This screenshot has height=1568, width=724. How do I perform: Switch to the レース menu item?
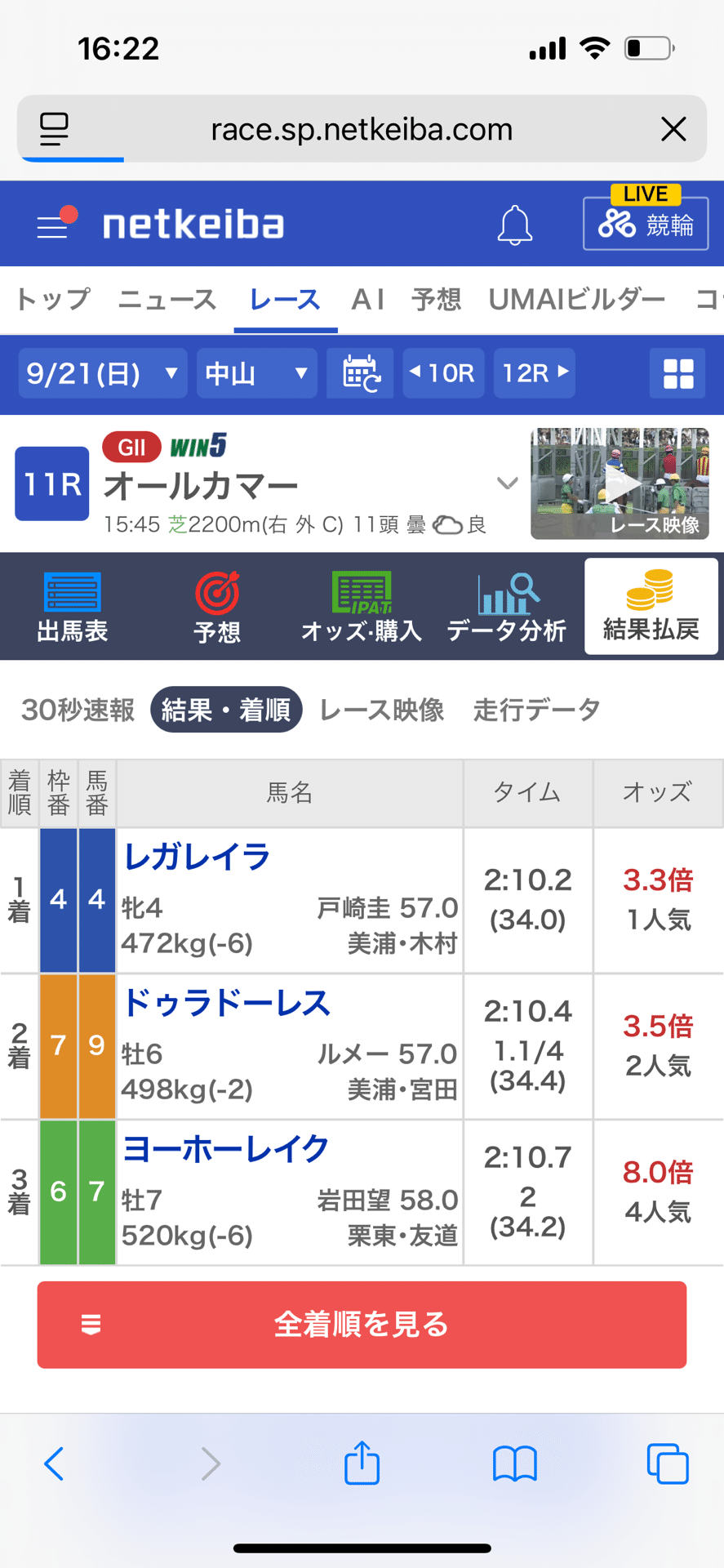point(284,300)
